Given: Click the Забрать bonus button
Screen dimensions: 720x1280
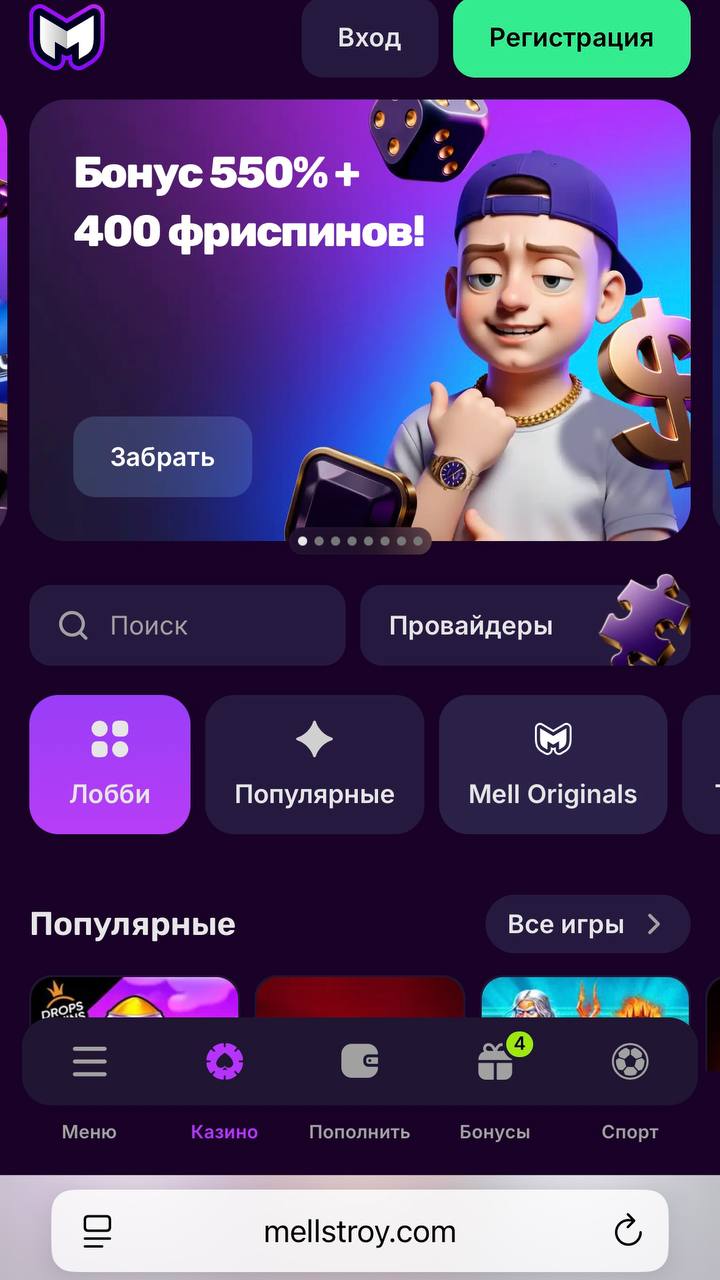Looking at the screenshot, I should click(162, 457).
